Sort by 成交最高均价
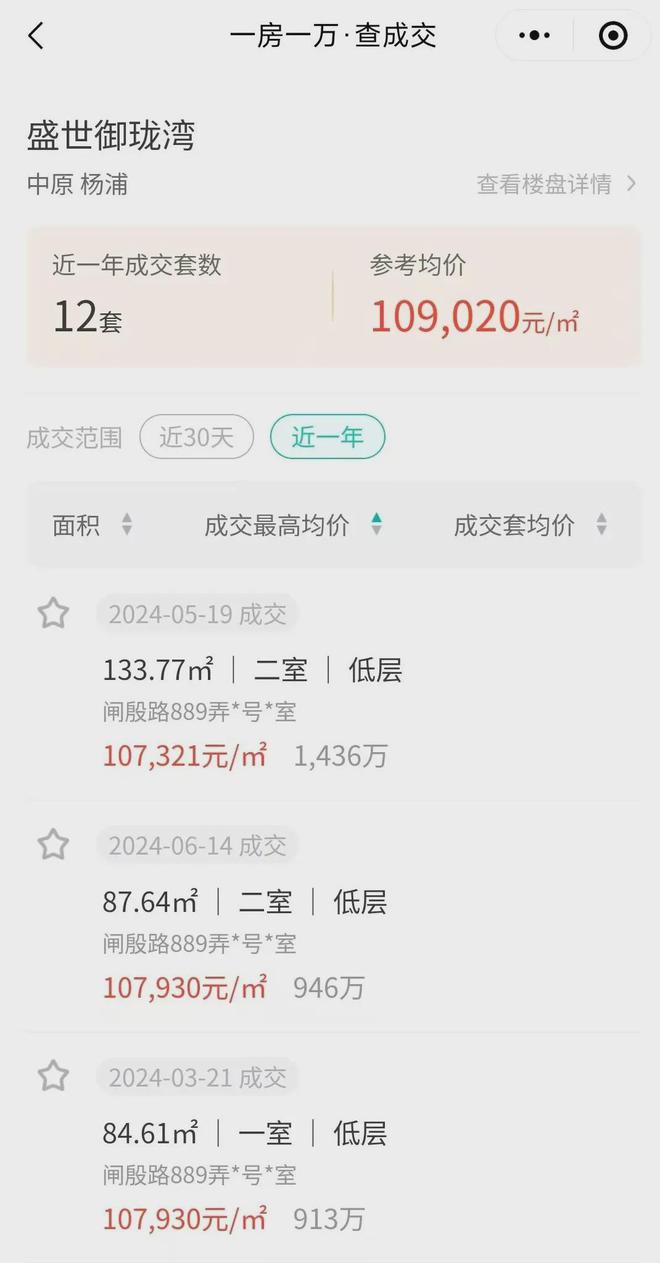This screenshot has width=660, height=1263. coord(293,525)
